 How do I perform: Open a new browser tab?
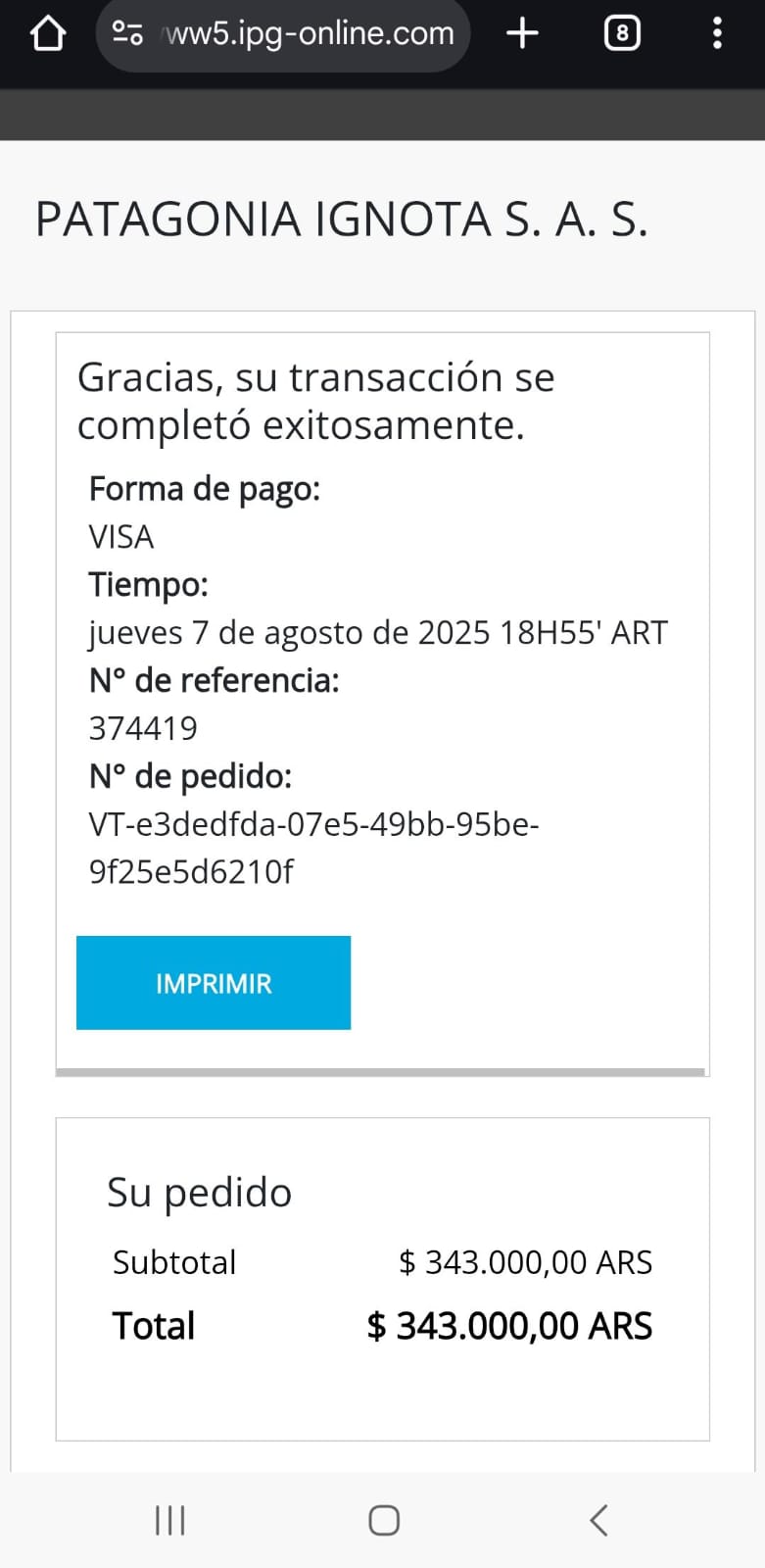[522, 33]
